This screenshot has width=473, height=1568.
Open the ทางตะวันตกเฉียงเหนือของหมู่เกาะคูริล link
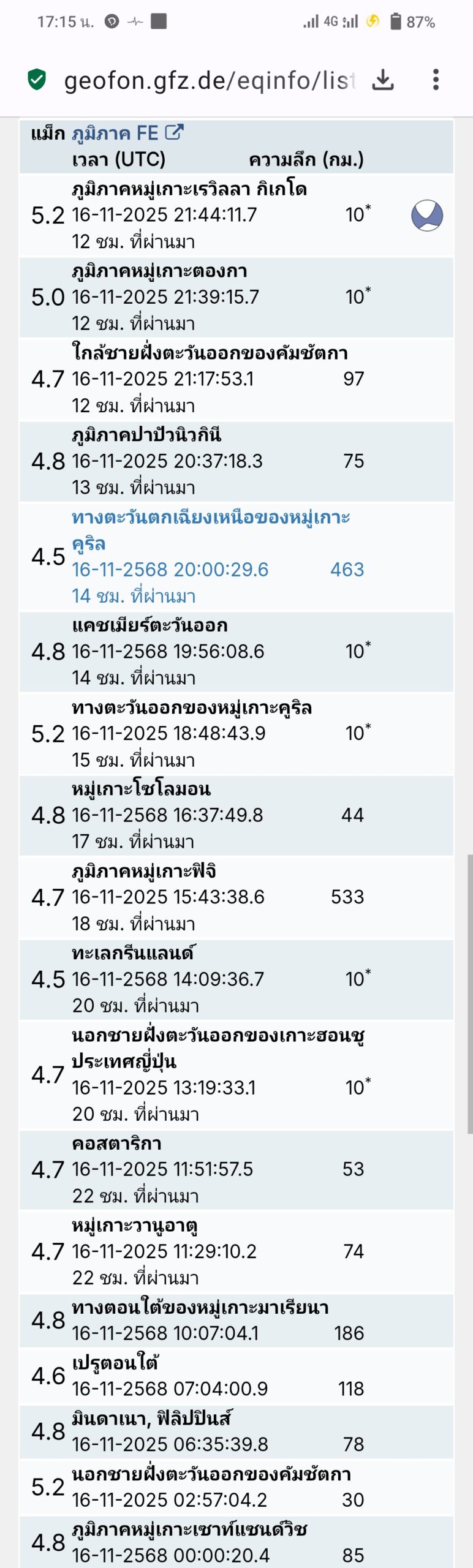pos(210,518)
